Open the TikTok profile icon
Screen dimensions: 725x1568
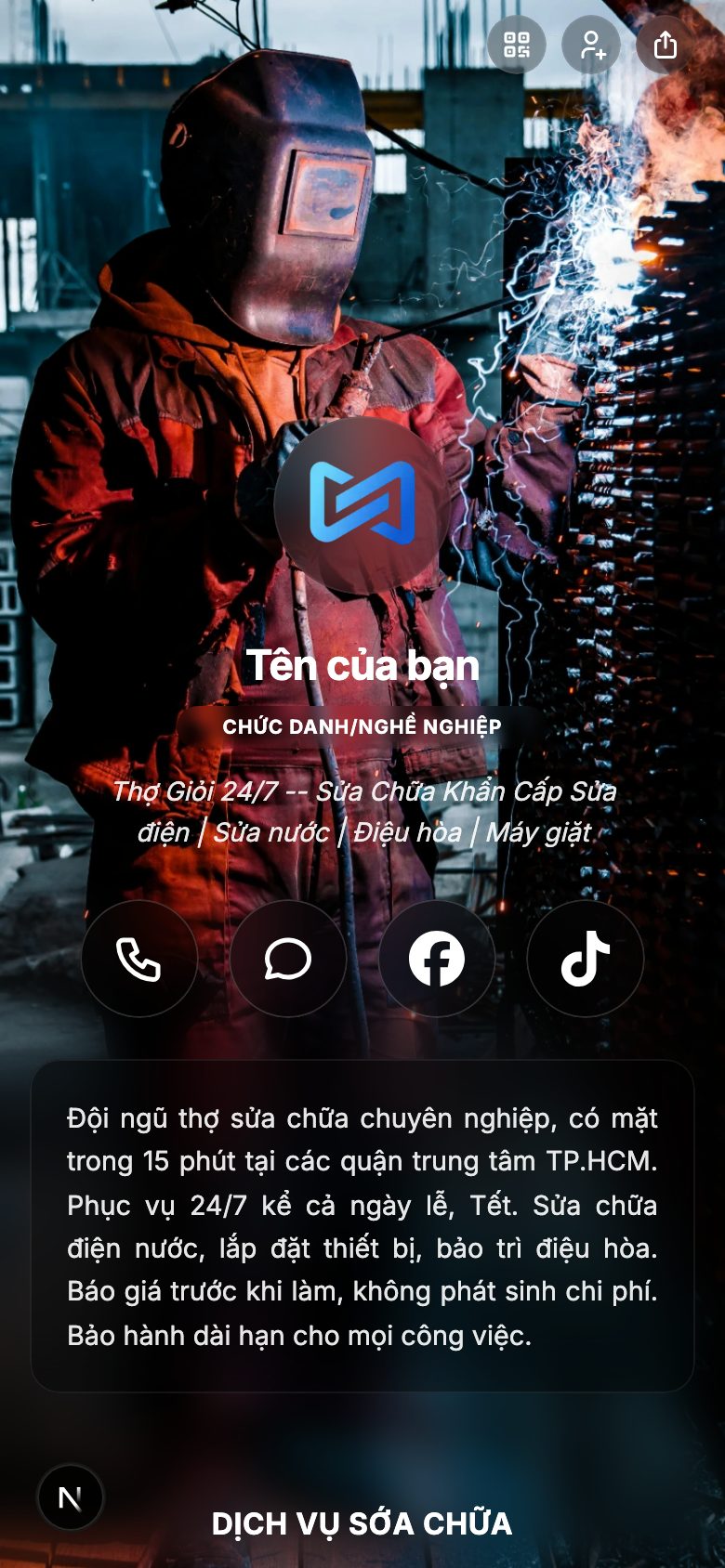585,960
